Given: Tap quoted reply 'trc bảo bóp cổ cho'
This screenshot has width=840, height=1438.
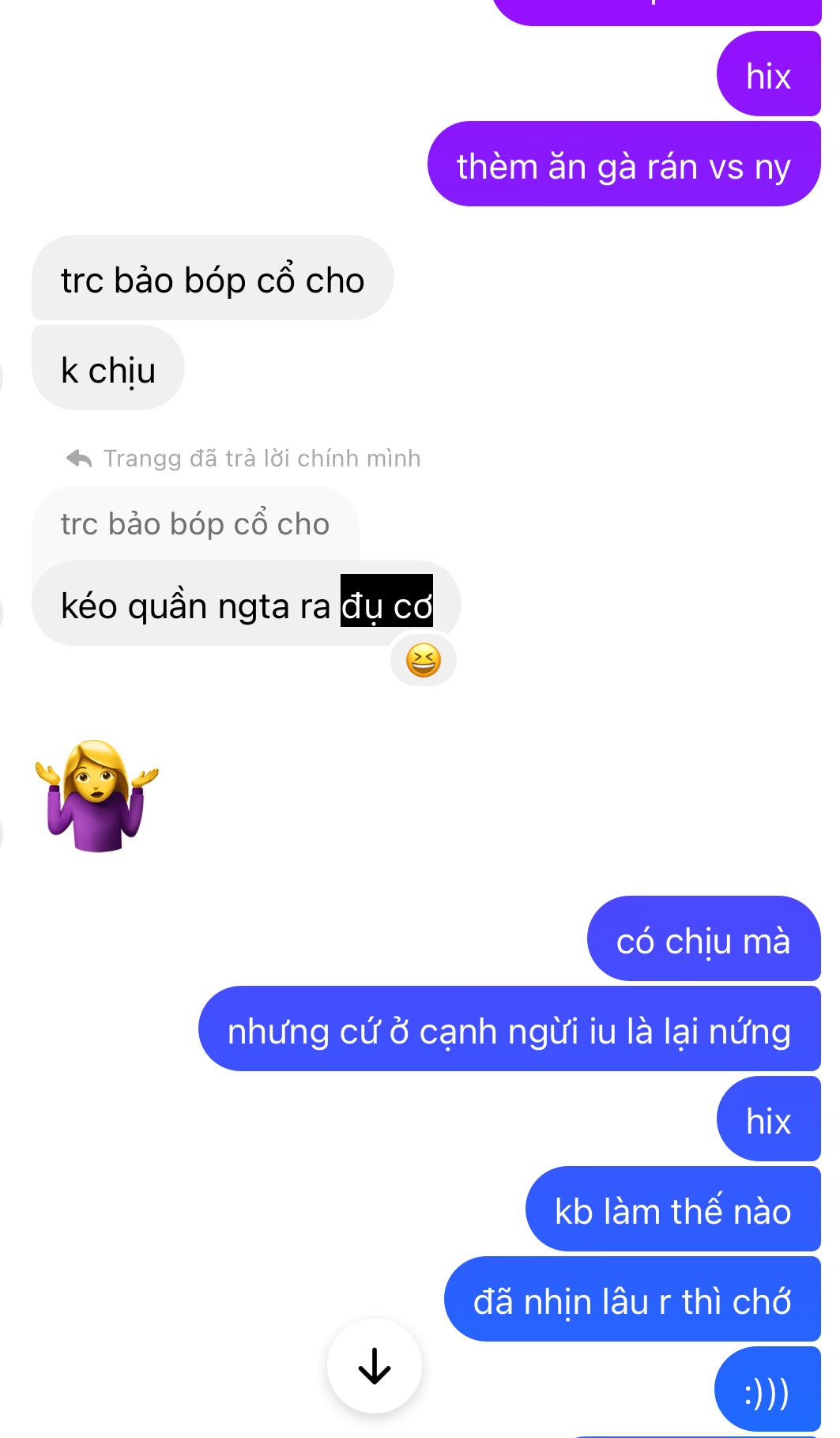Looking at the screenshot, I should (195, 524).
